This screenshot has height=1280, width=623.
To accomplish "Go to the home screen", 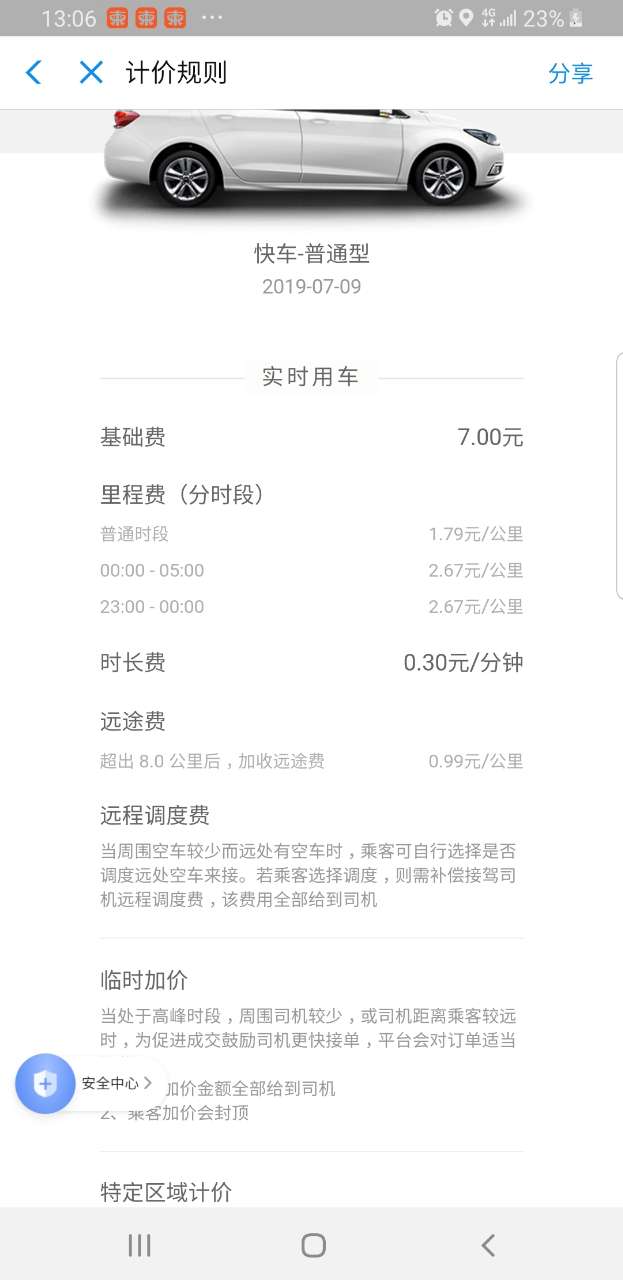I will click(x=313, y=1245).
